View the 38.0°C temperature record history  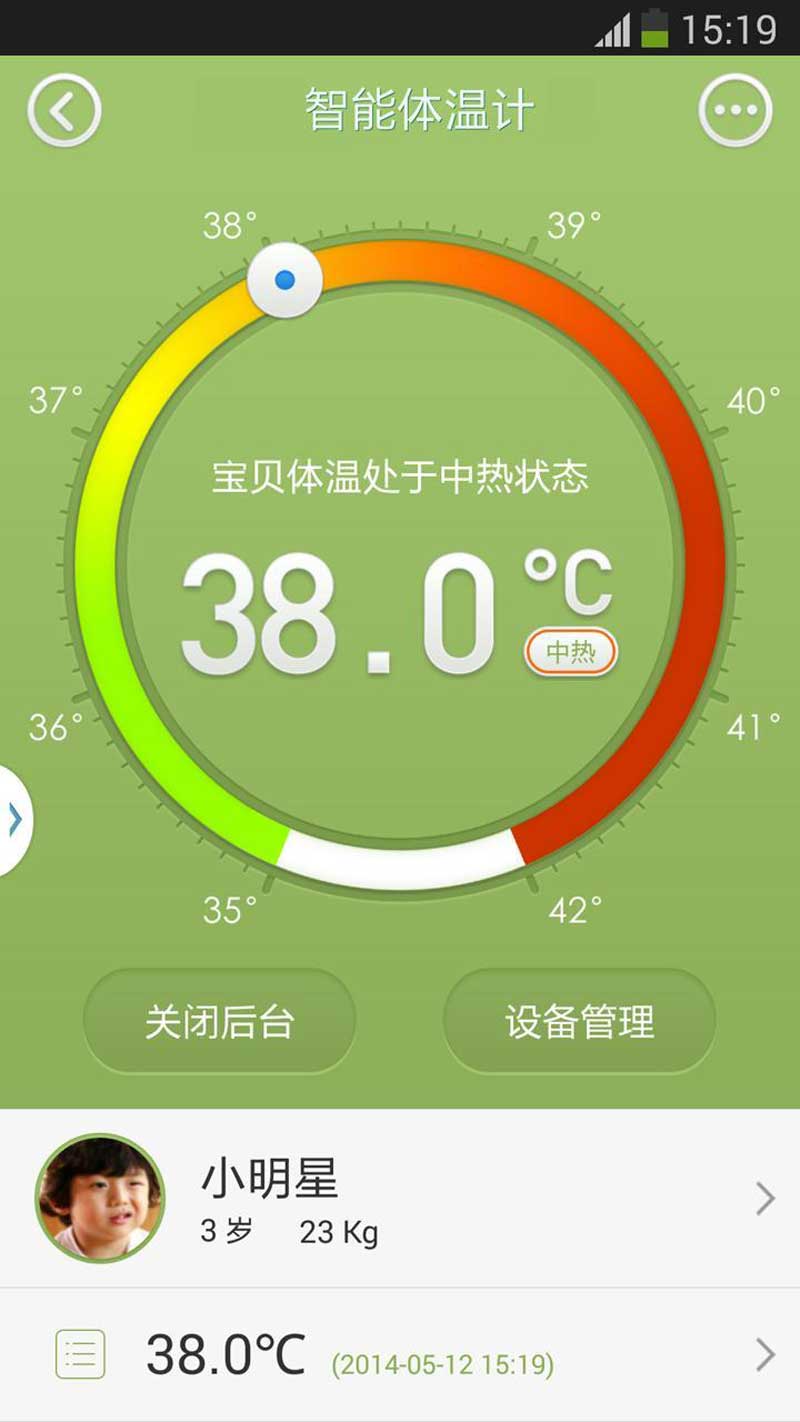pos(400,1356)
